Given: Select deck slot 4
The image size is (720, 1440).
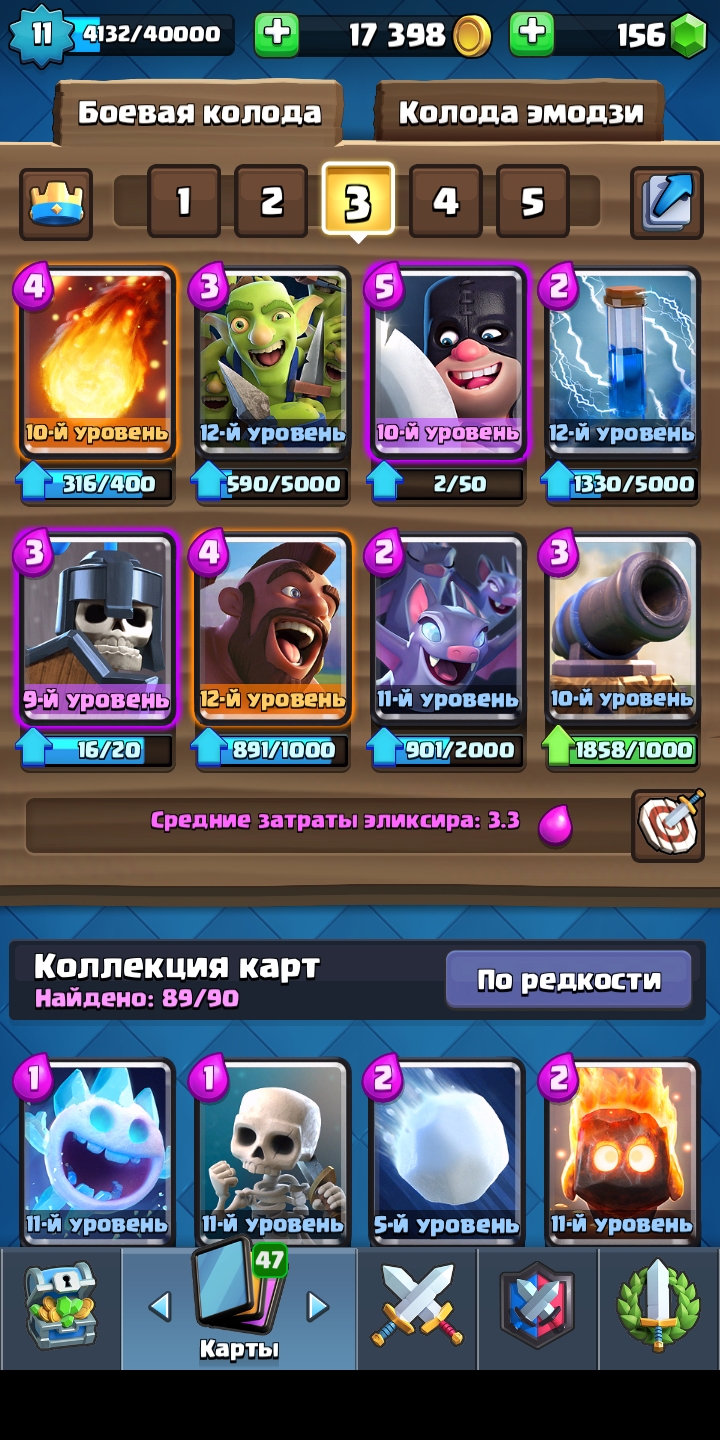Looking at the screenshot, I should pos(445,202).
